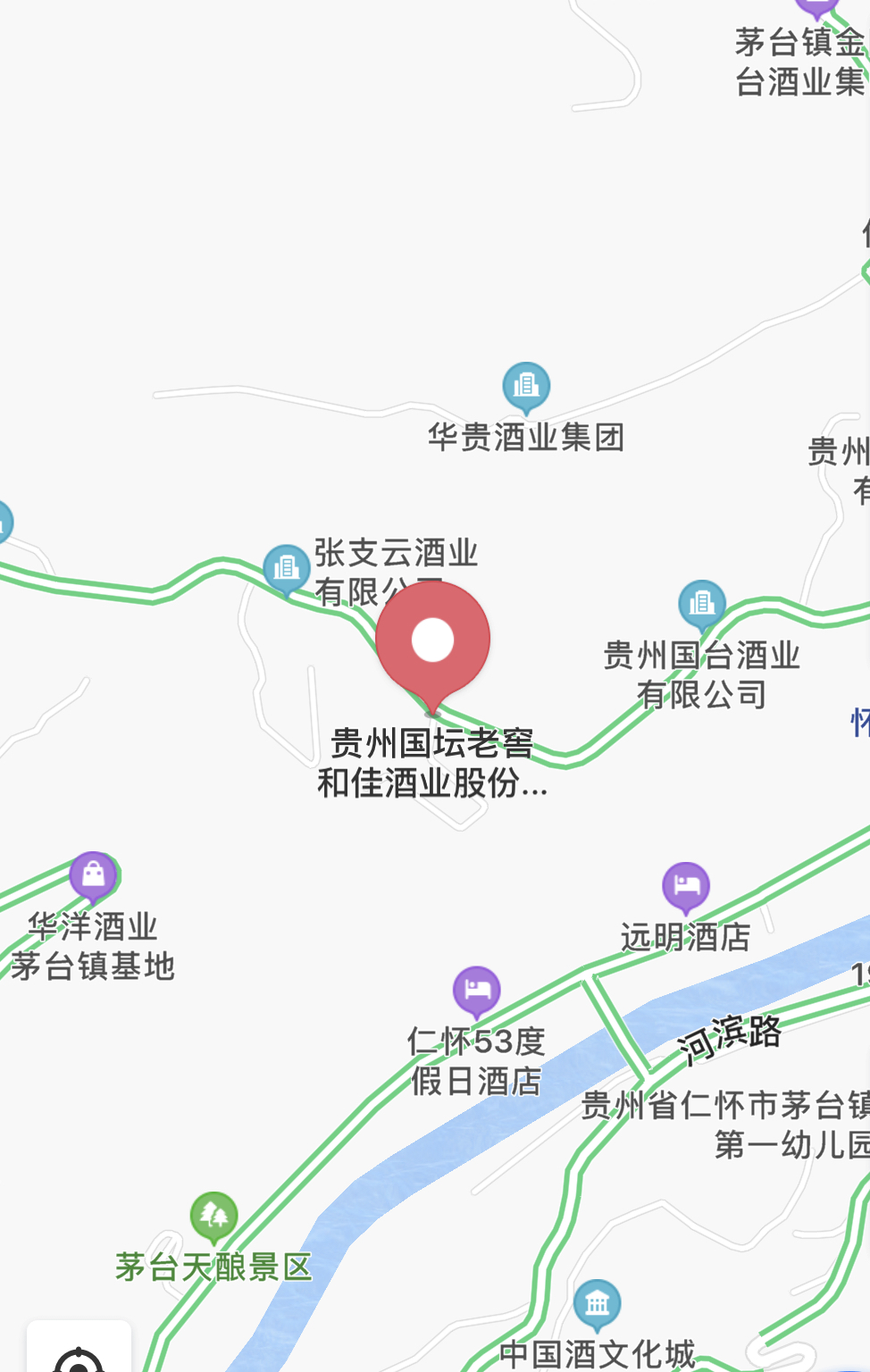Screen dimensions: 870x1372
Task: Tap the 华洋酒业茅台镇基地 shopping marker
Action: pyautogui.click(x=94, y=875)
